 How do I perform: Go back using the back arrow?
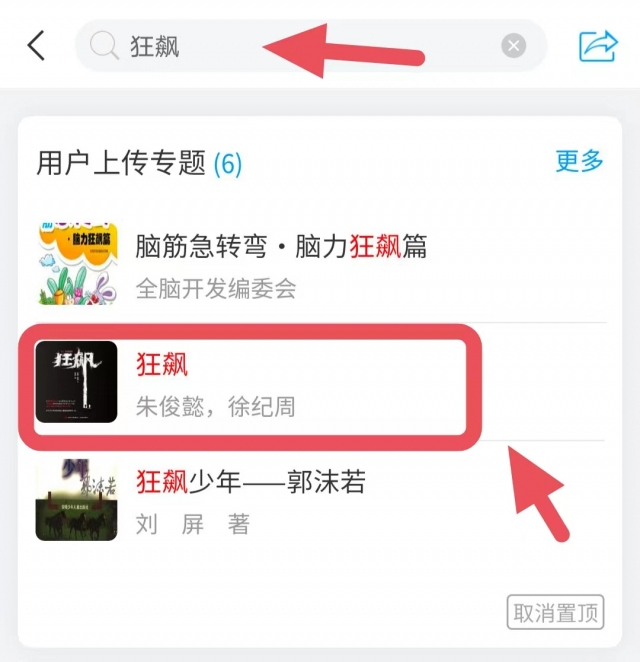[37, 46]
